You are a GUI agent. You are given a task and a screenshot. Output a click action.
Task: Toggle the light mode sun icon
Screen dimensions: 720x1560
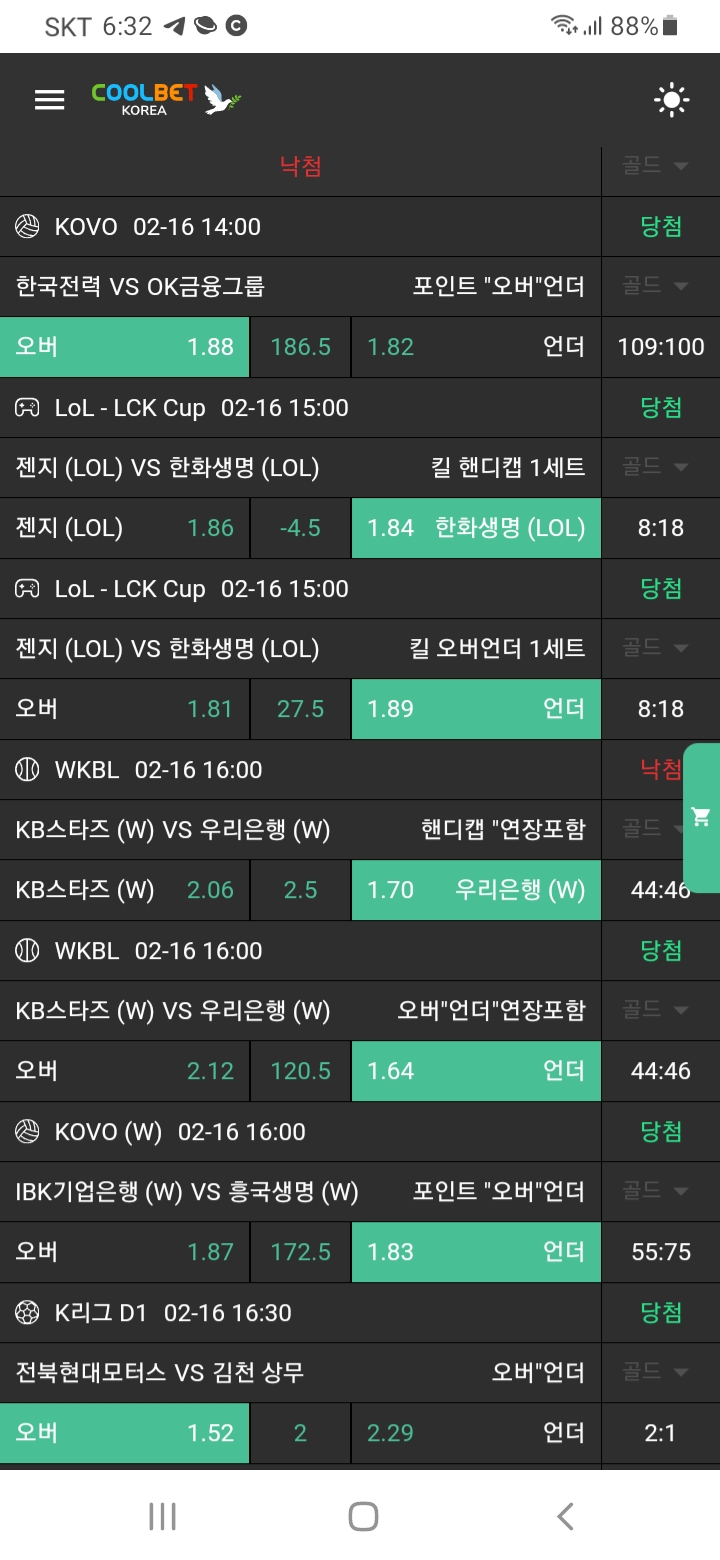(671, 99)
